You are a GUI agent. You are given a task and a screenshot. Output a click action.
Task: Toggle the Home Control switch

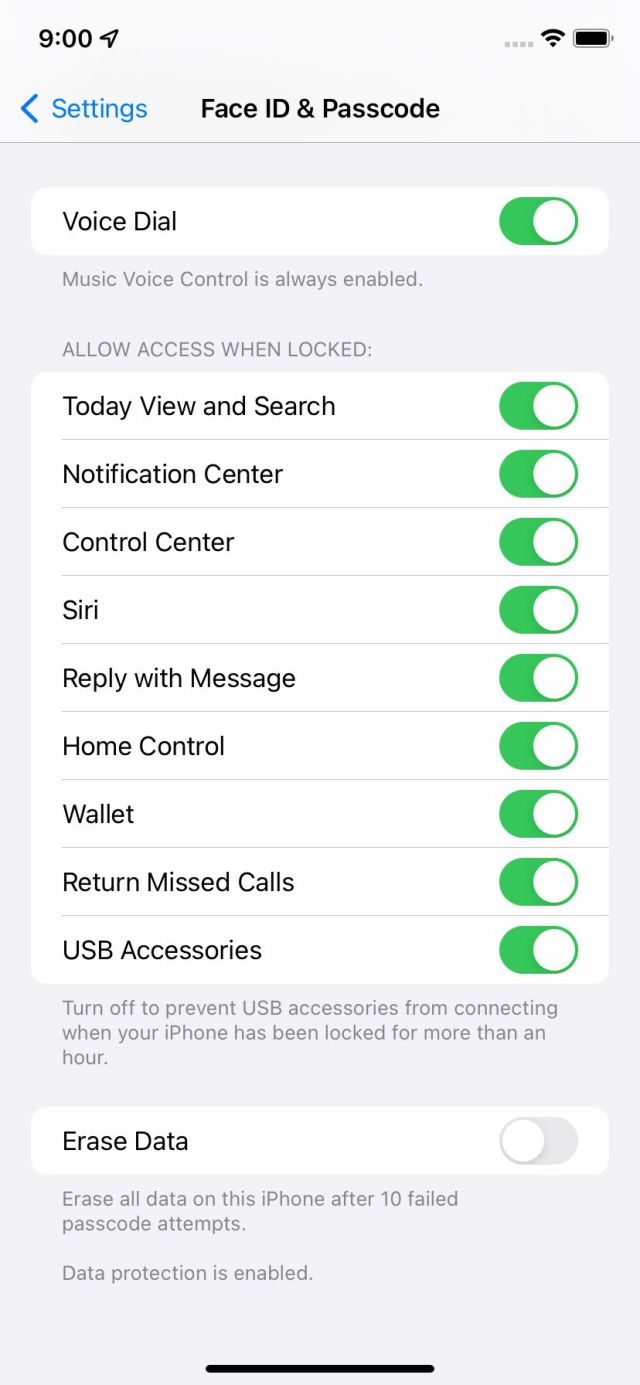point(539,746)
